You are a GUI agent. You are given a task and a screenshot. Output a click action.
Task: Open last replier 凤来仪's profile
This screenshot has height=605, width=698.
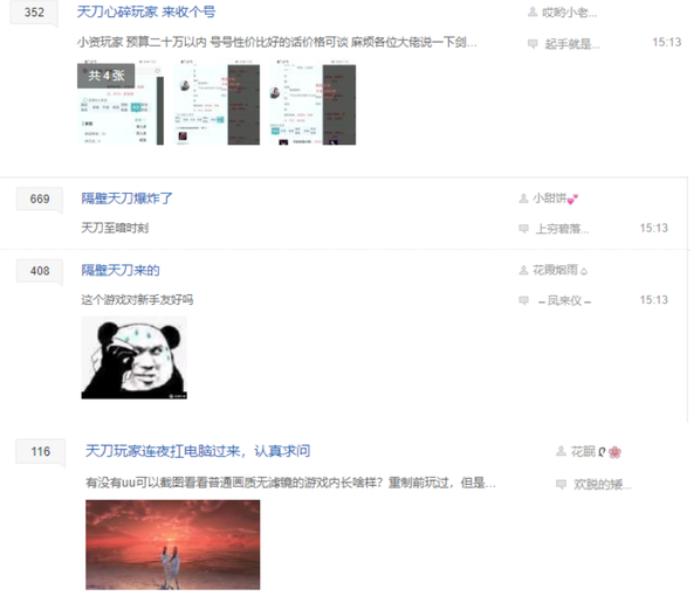(568, 300)
